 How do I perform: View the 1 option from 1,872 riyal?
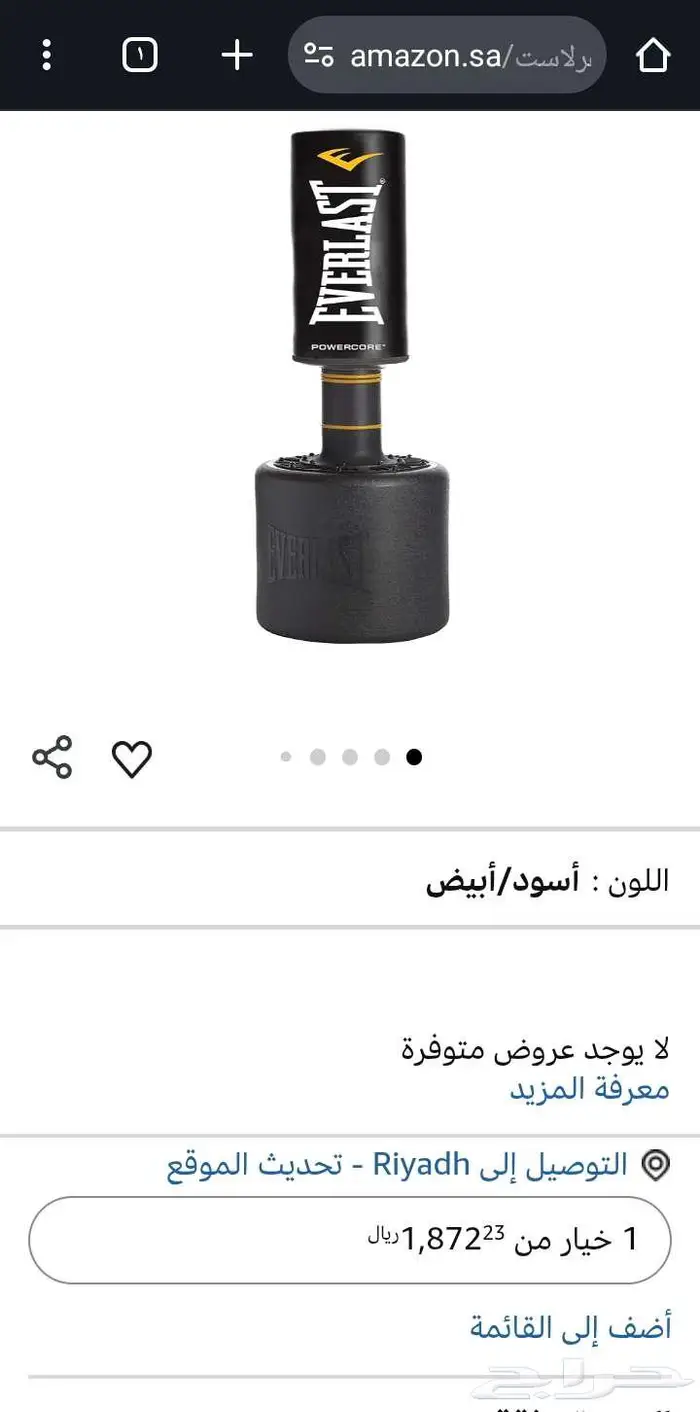[x=350, y=1240]
